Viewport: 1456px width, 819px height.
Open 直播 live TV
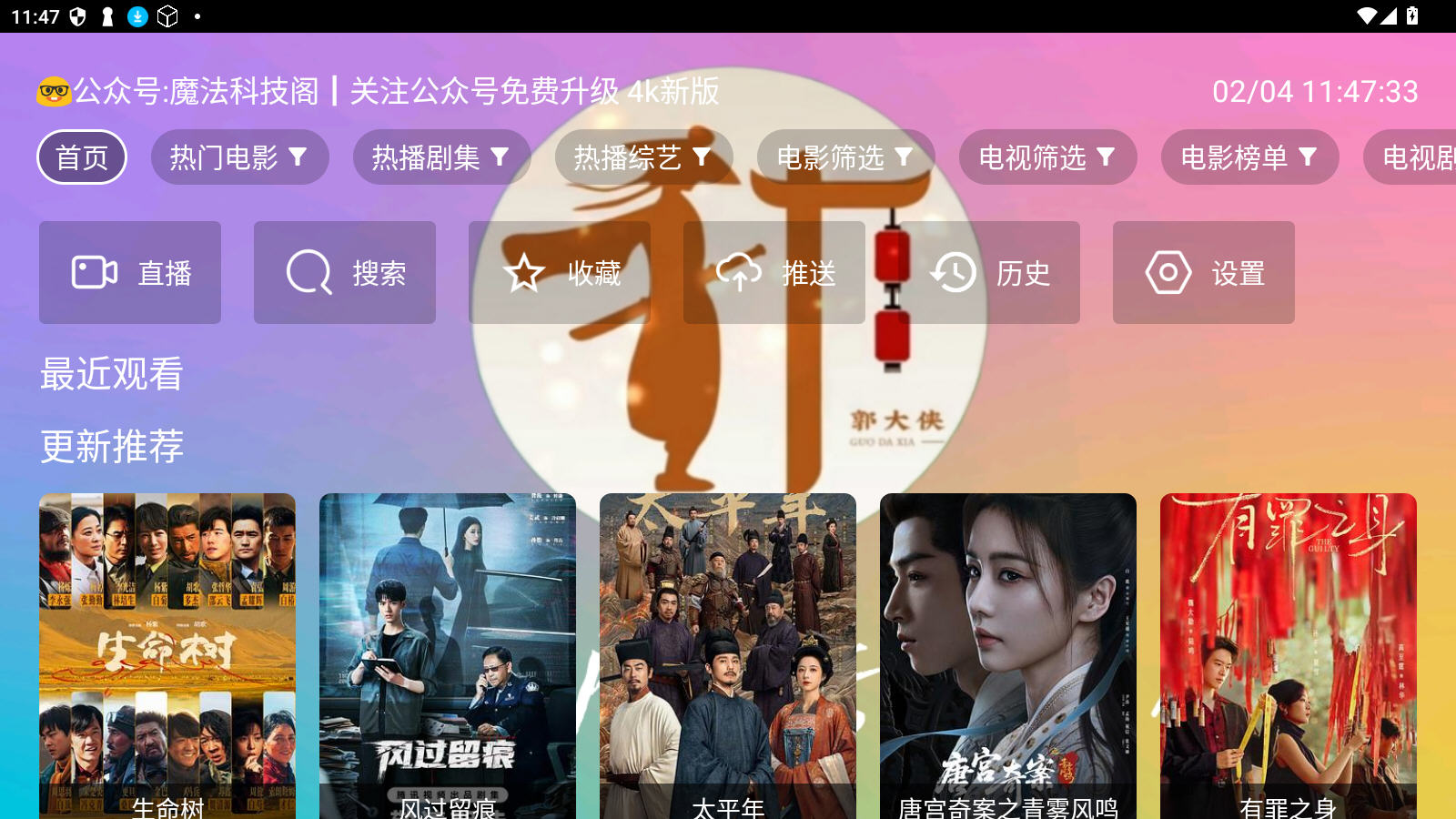[x=130, y=273]
